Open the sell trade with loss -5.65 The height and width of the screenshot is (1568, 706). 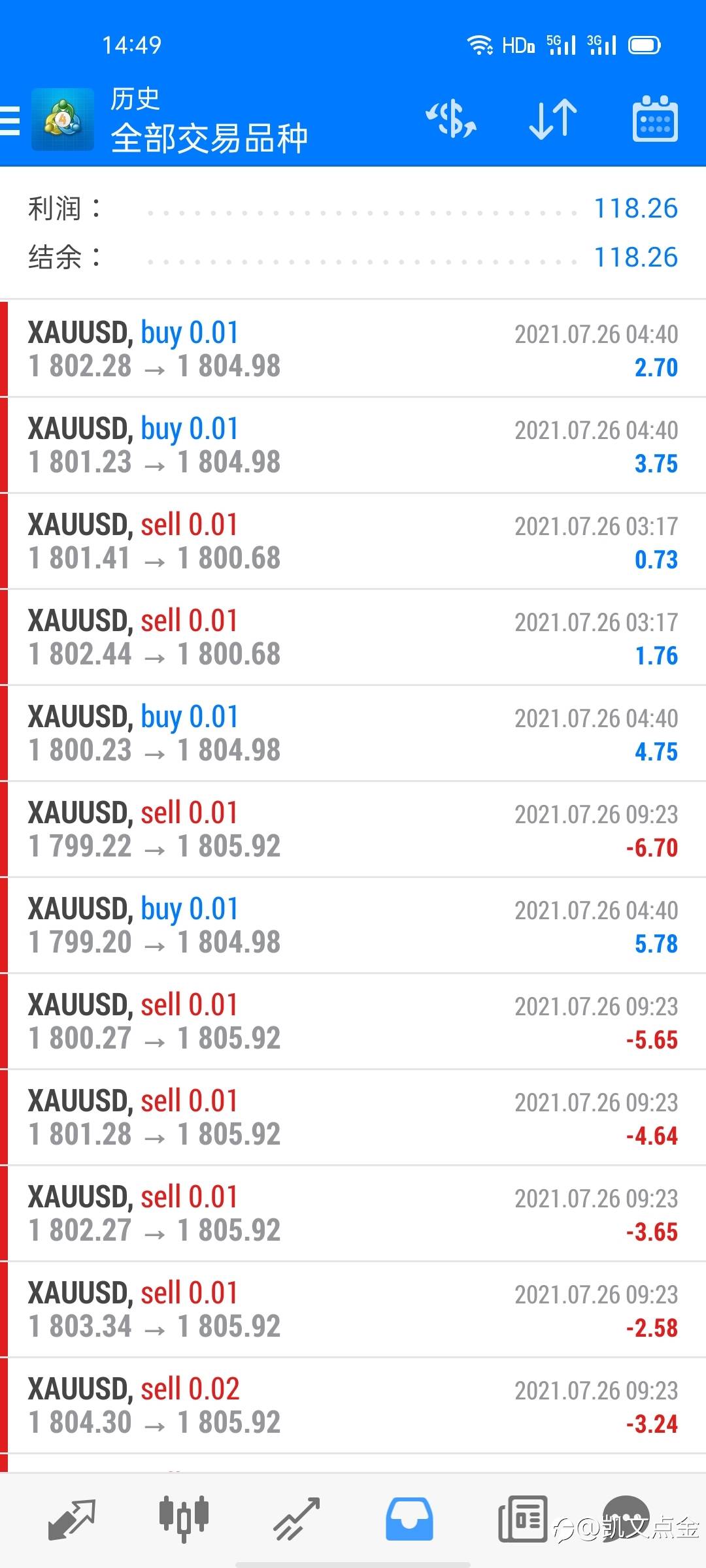pos(353,1021)
